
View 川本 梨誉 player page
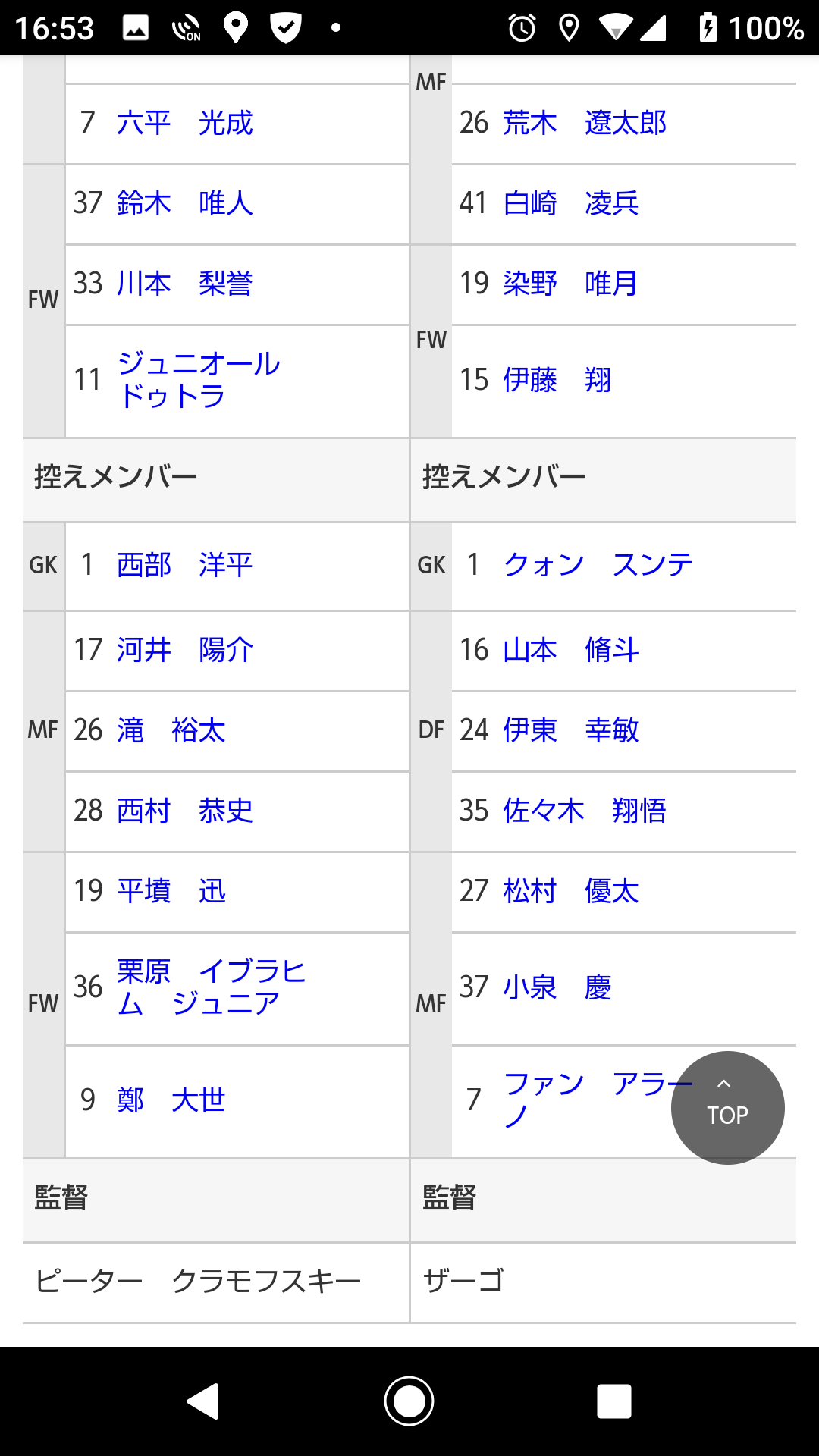point(184,284)
